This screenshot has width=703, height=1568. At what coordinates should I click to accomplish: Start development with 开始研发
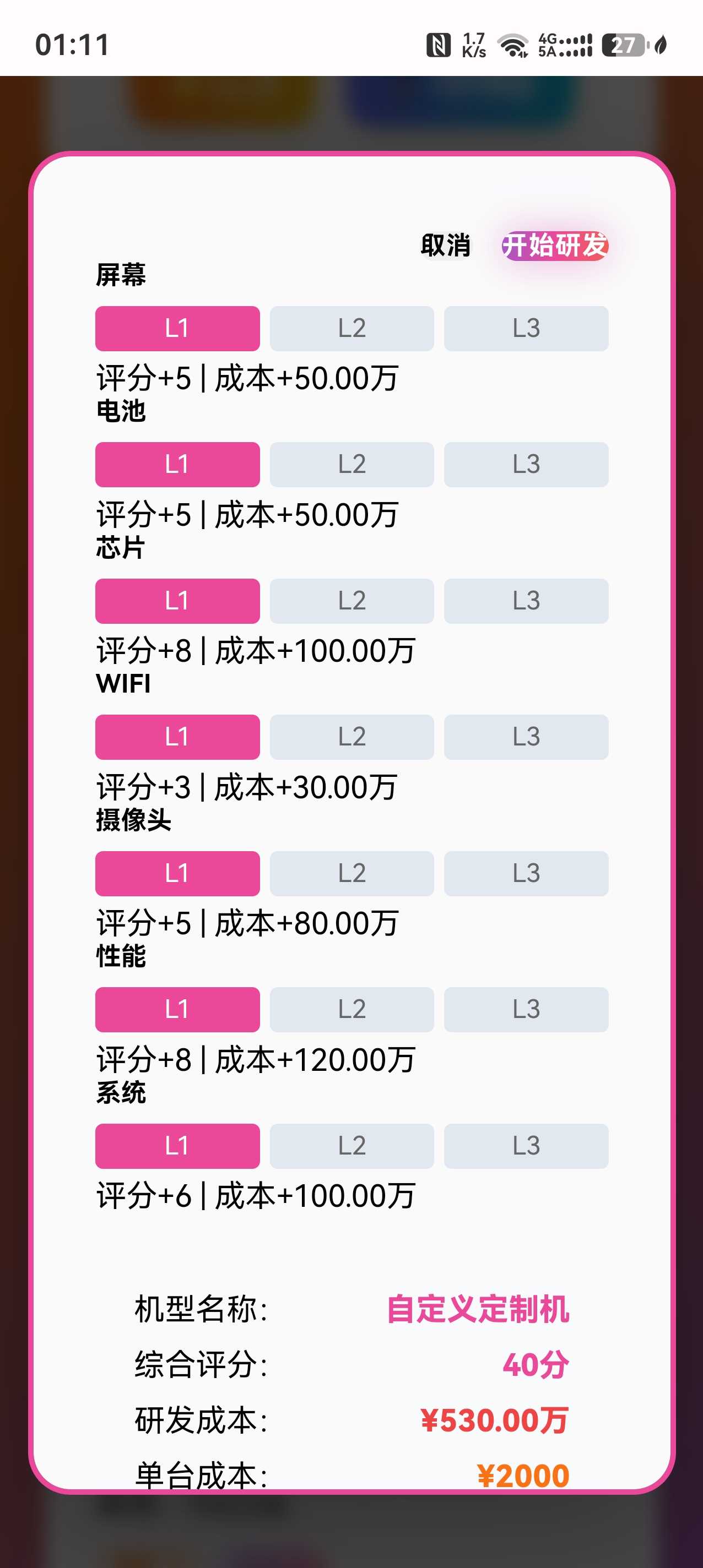[554, 246]
